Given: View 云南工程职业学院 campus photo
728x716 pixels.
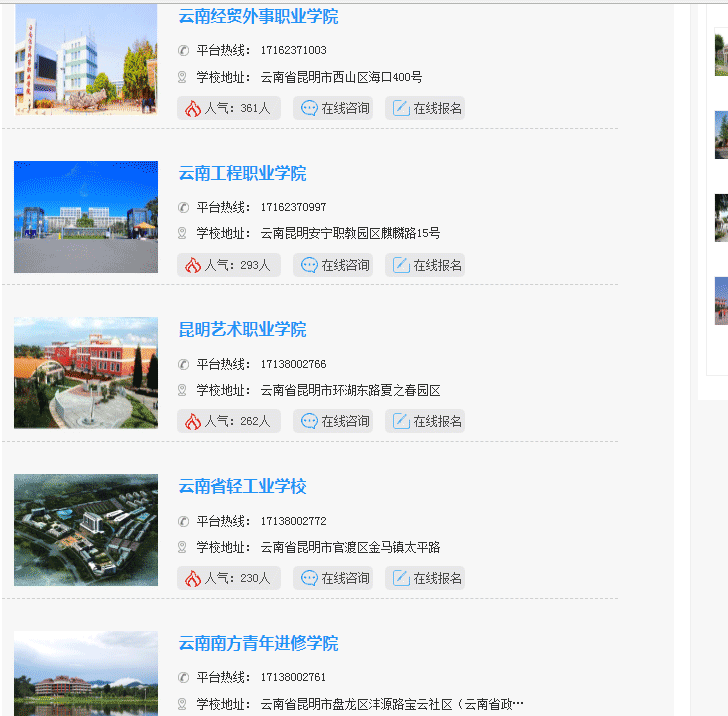Looking at the screenshot, I should click(86, 216).
